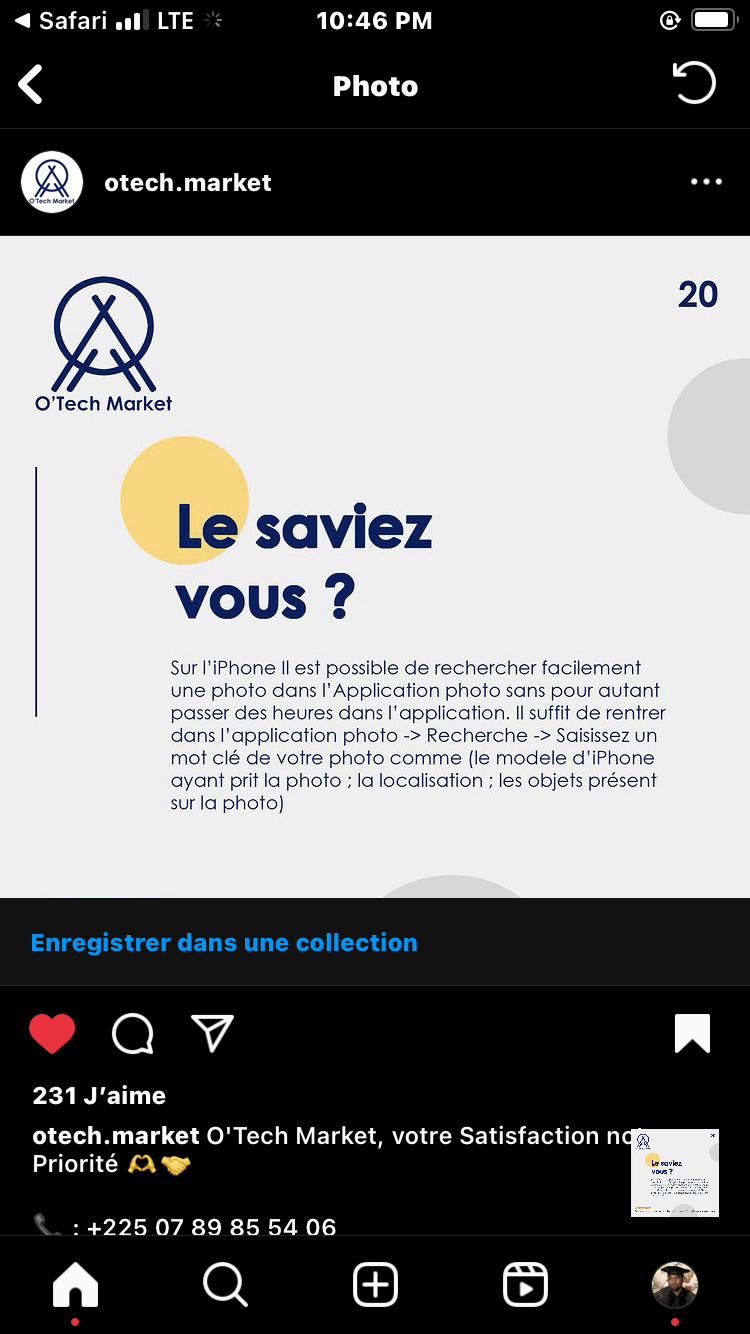Open the Reels tab
The height and width of the screenshot is (1334, 750).
525,1285
